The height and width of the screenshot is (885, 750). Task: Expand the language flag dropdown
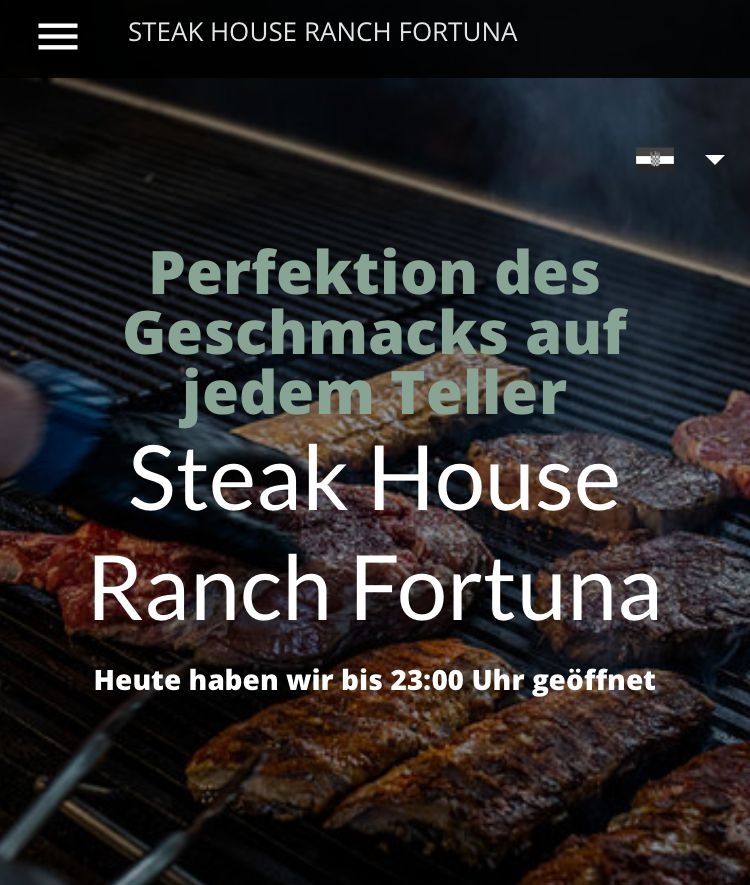click(714, 159)
